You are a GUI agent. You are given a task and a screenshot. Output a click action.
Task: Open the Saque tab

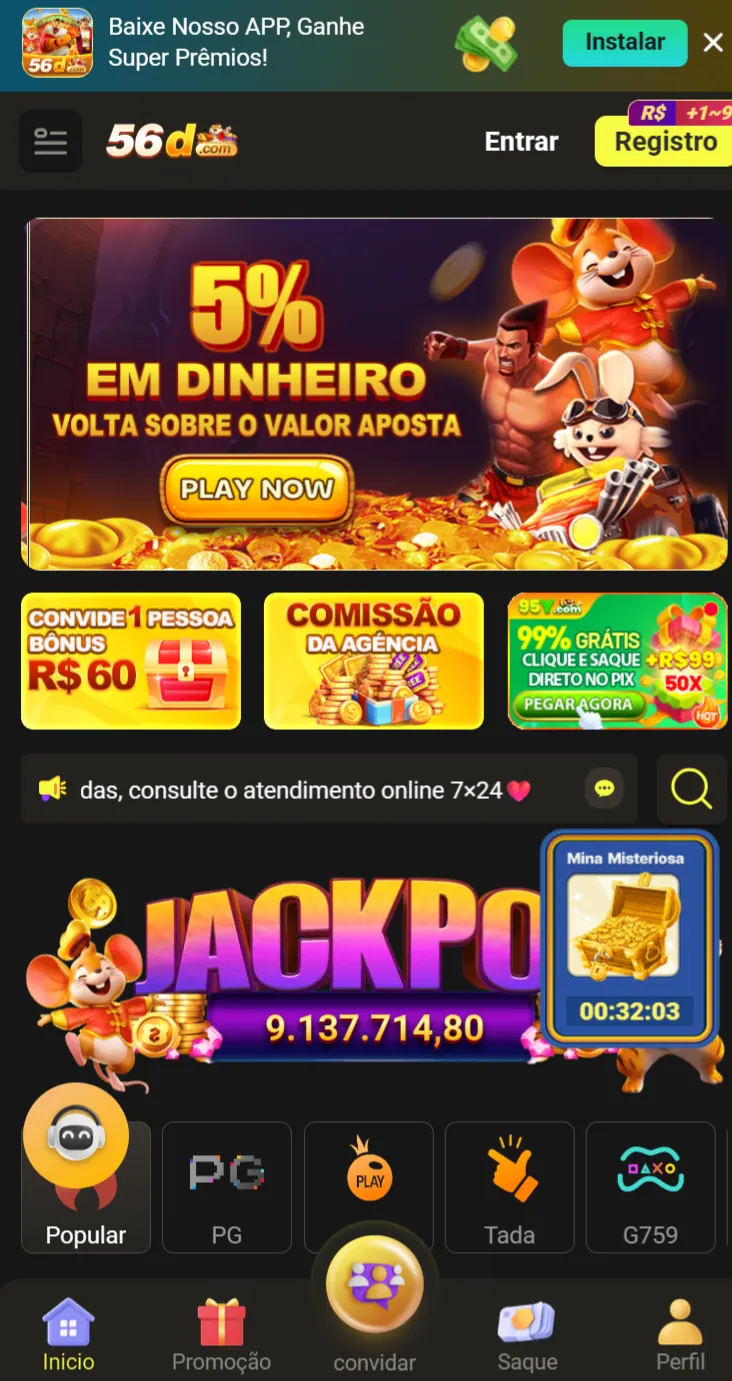527,1335
